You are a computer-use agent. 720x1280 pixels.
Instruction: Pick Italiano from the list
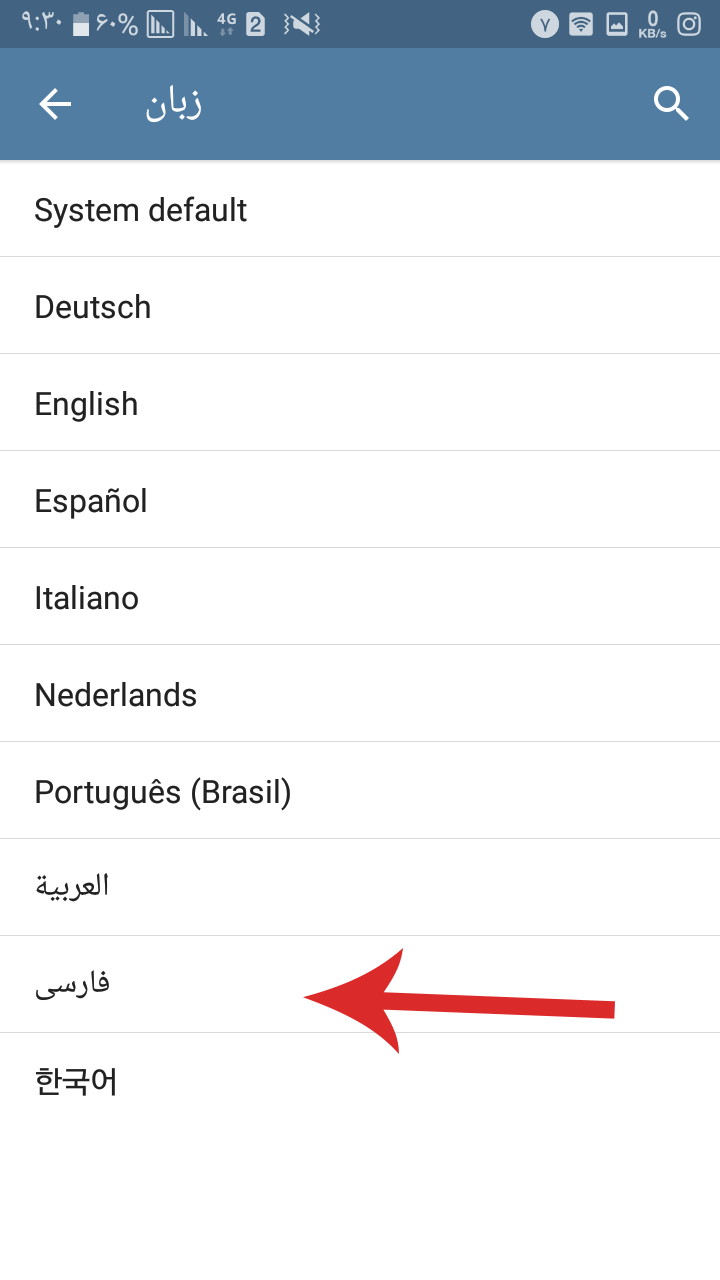click(360, 597)
